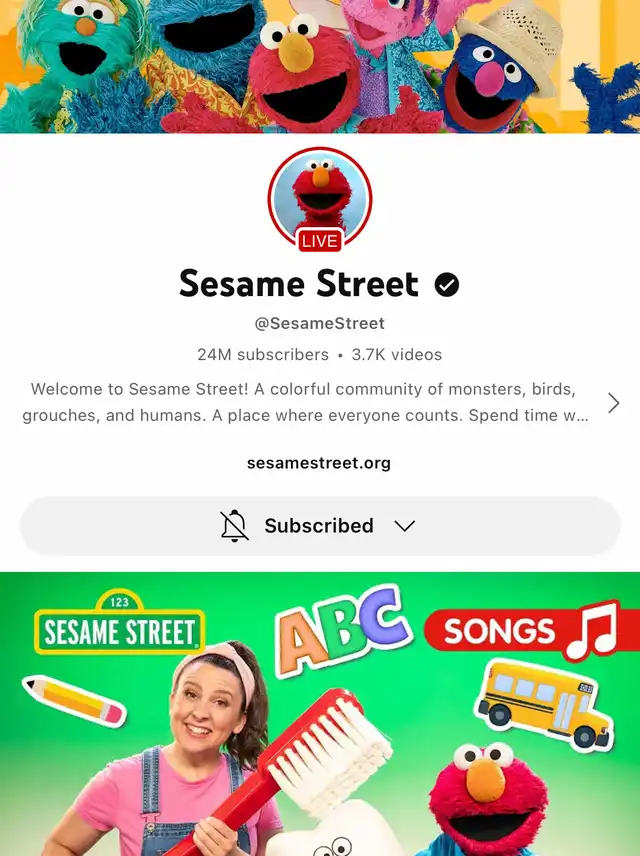Visit the sesamestreet.org link
The height and width of the screenshot is (856, 640).
click(319, 463)
